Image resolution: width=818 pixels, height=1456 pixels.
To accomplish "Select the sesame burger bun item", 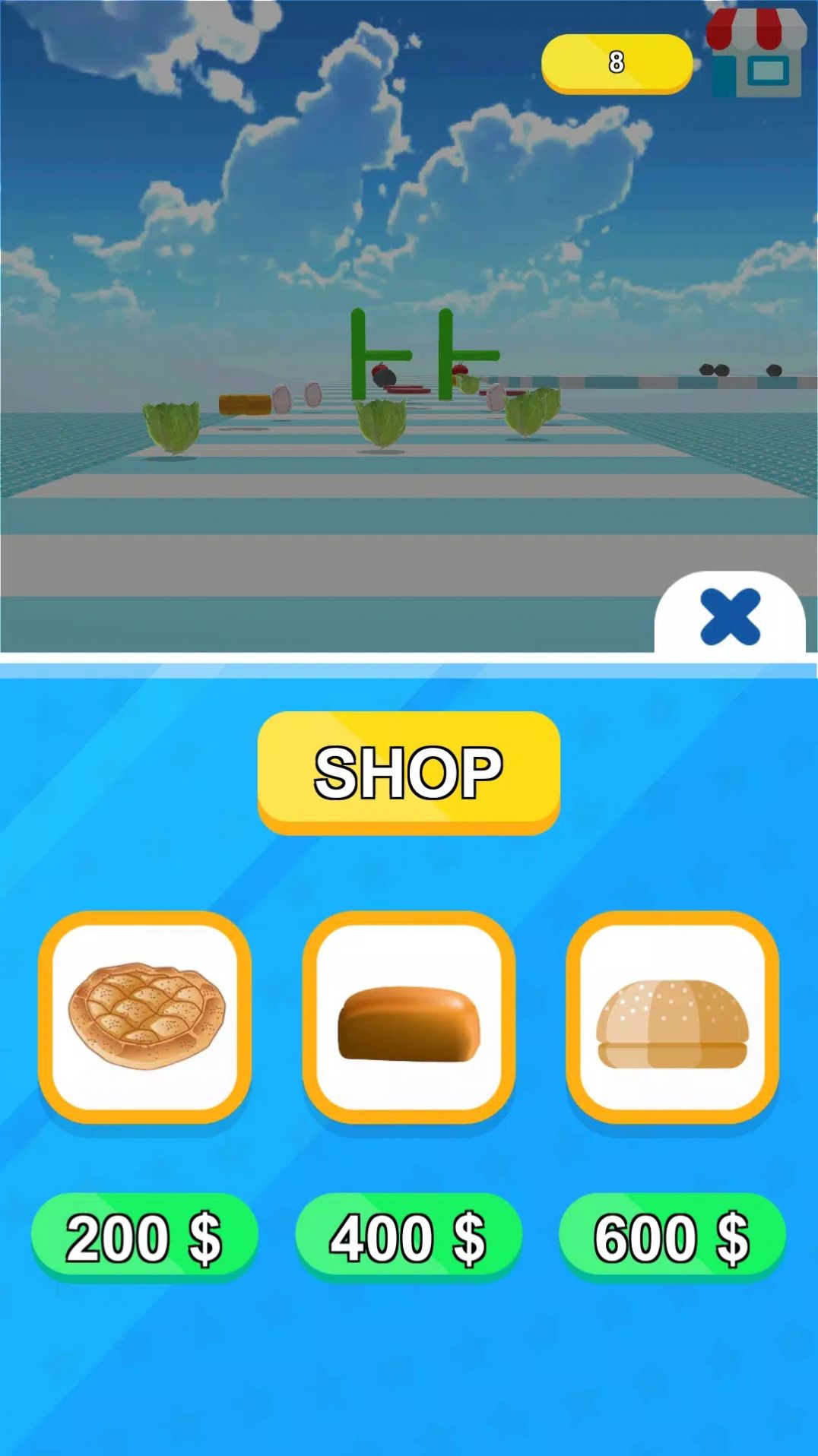I will [x=672, y=1017].
